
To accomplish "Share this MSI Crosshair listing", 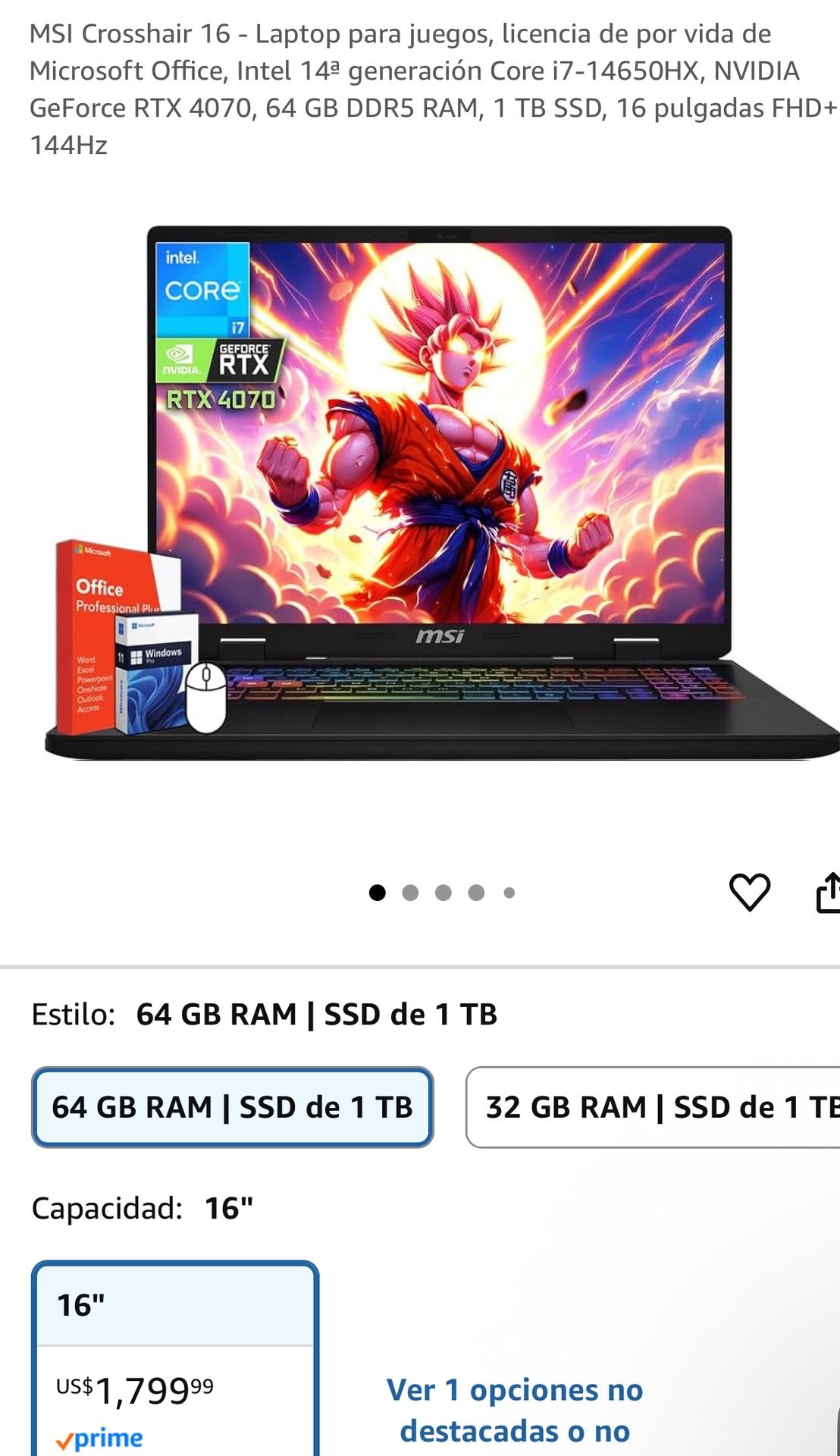I will click(x=828, y=892).
